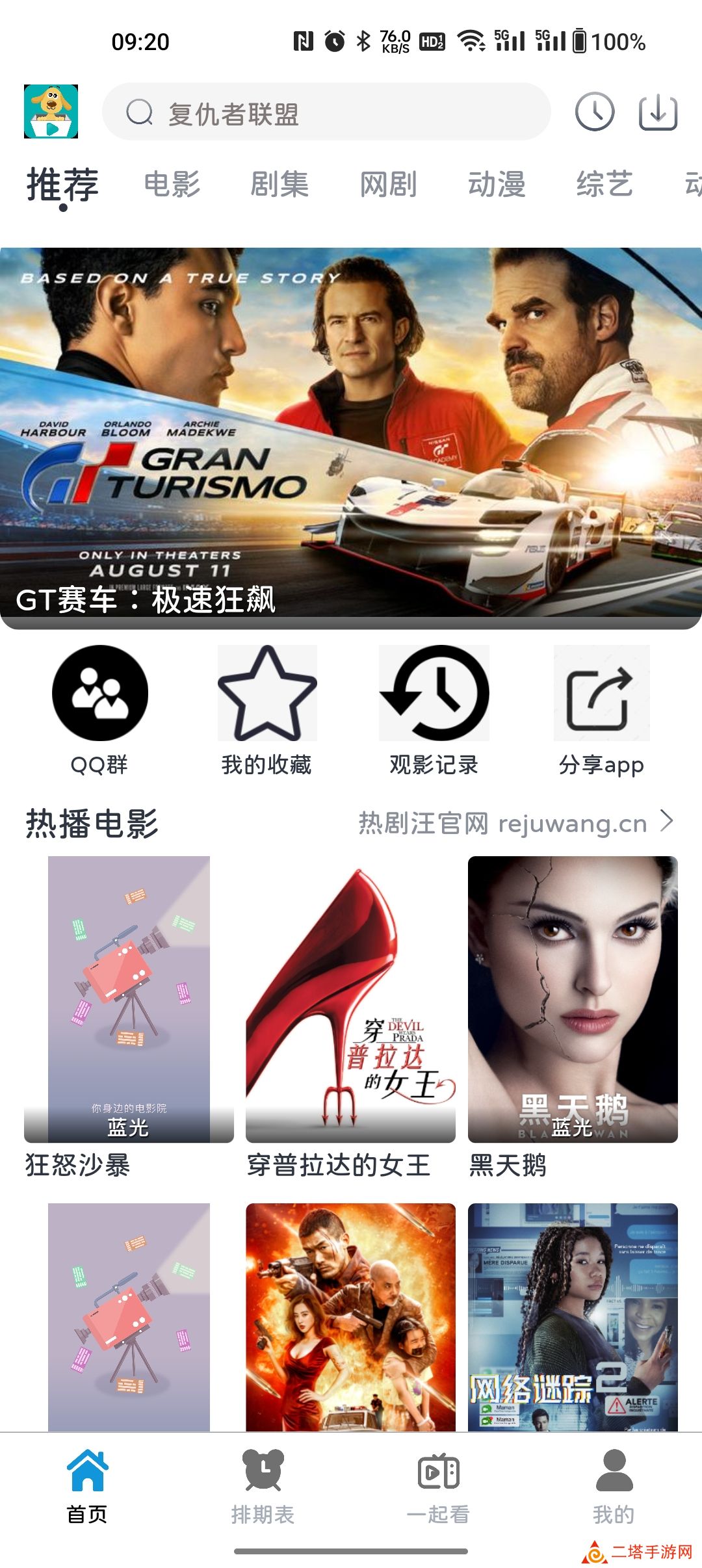Switch to the 剧集 tab

coord(279,185)
